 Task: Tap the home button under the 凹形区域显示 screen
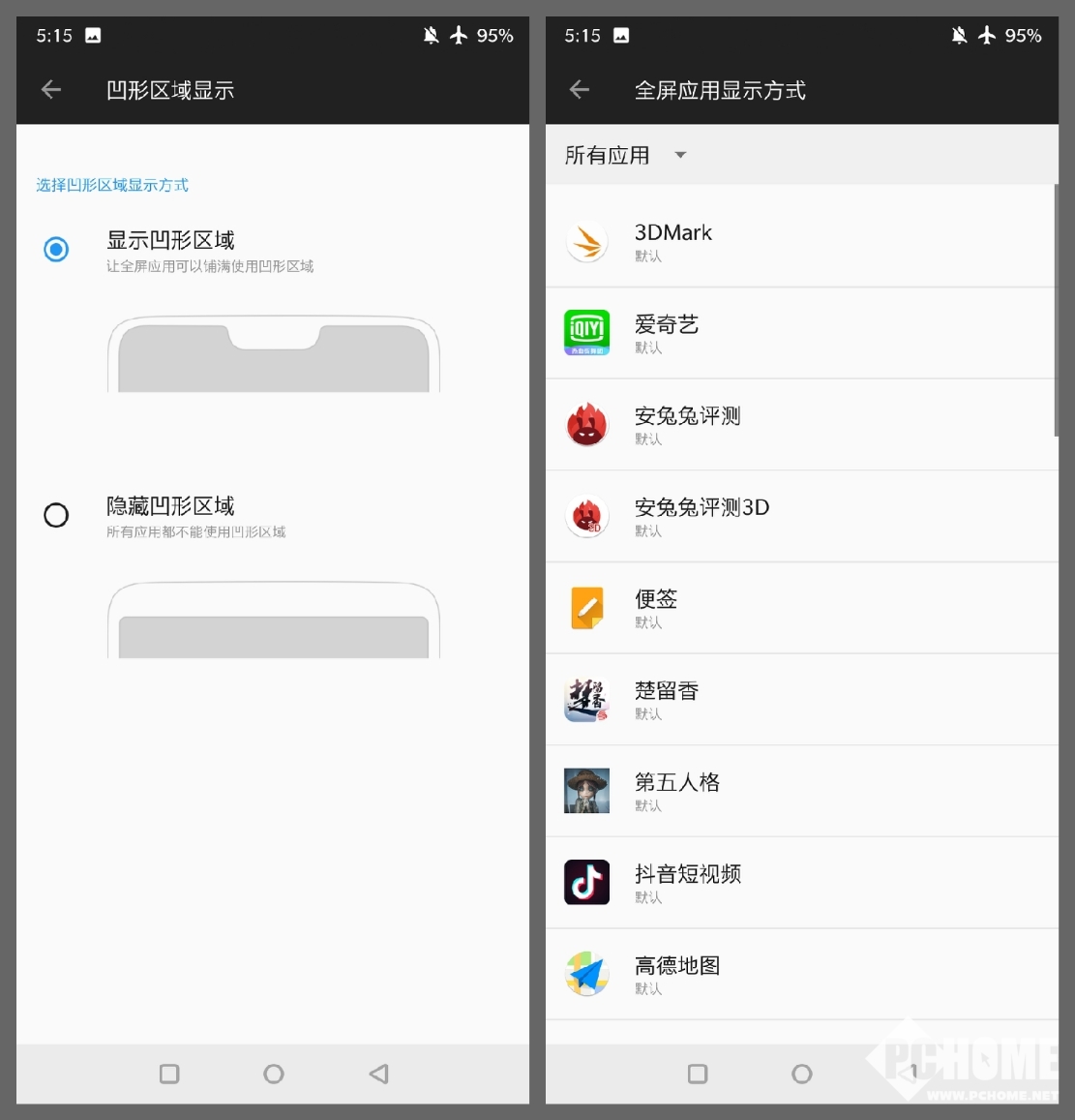pos(274,1074)
